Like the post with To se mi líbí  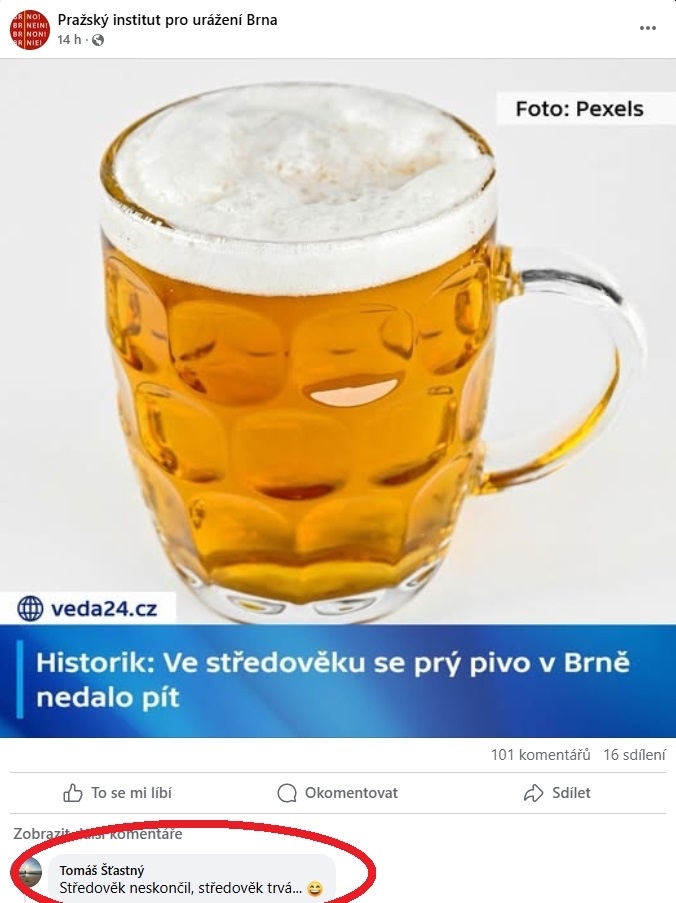tap(118, 793)
